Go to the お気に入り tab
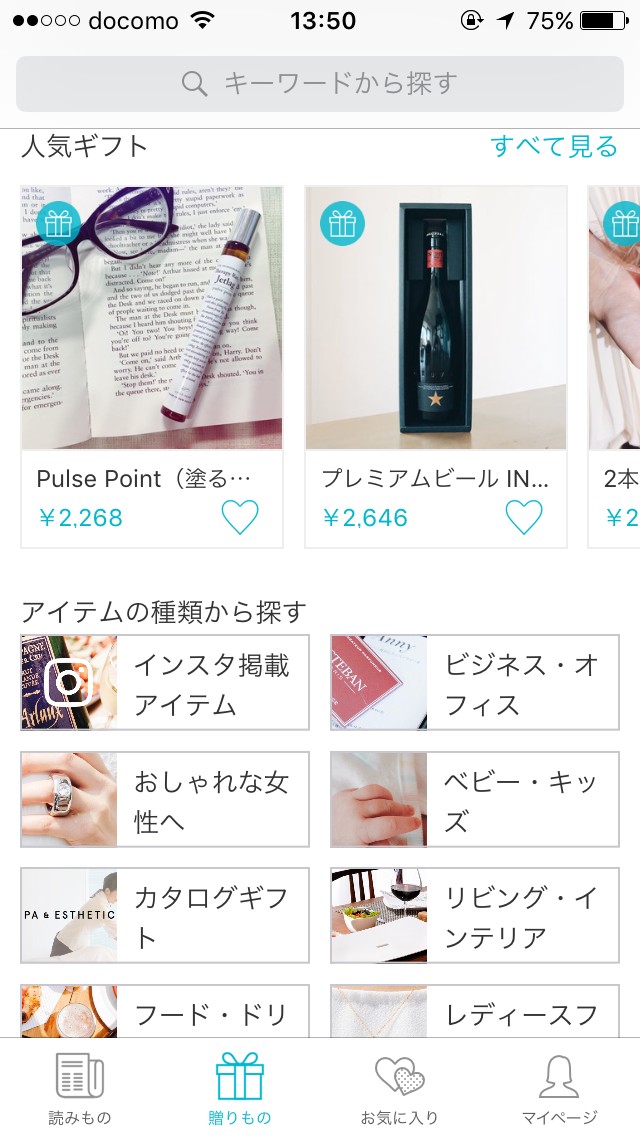 (x=400, y=1088)
